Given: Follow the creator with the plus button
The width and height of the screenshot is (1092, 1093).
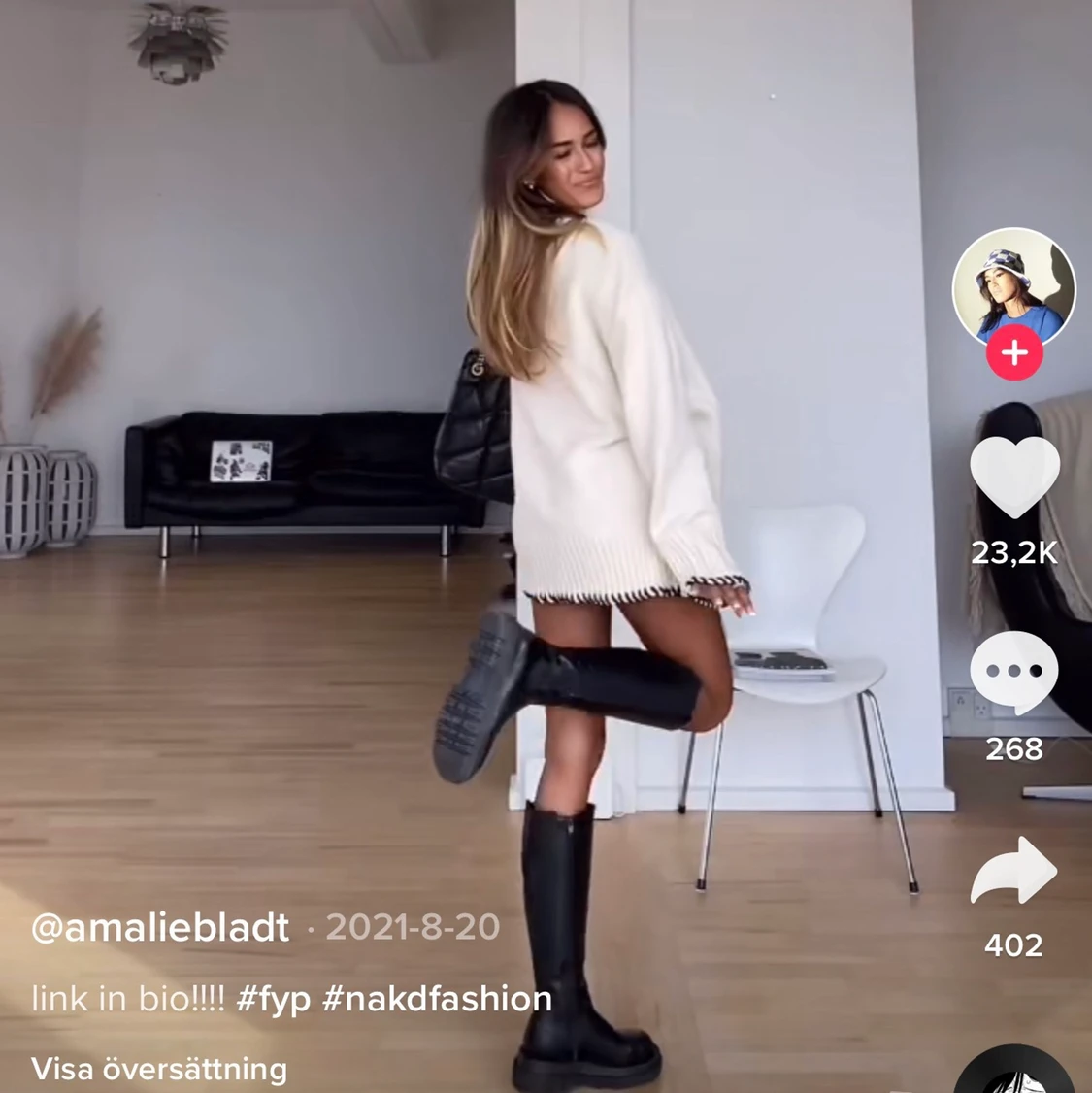Looking at the screenshot, I should coord(1014,352).
